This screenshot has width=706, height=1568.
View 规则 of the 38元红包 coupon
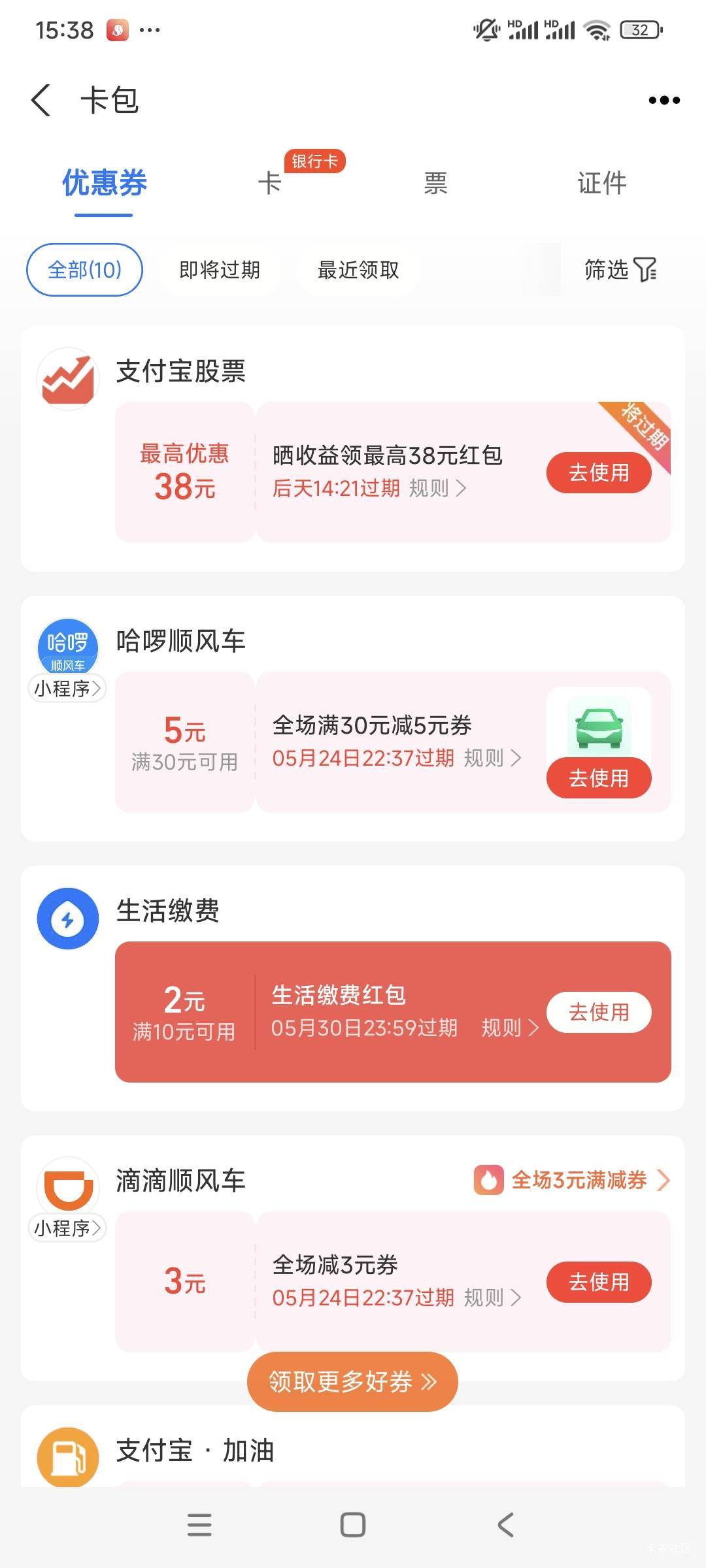[x=437, y=488]
